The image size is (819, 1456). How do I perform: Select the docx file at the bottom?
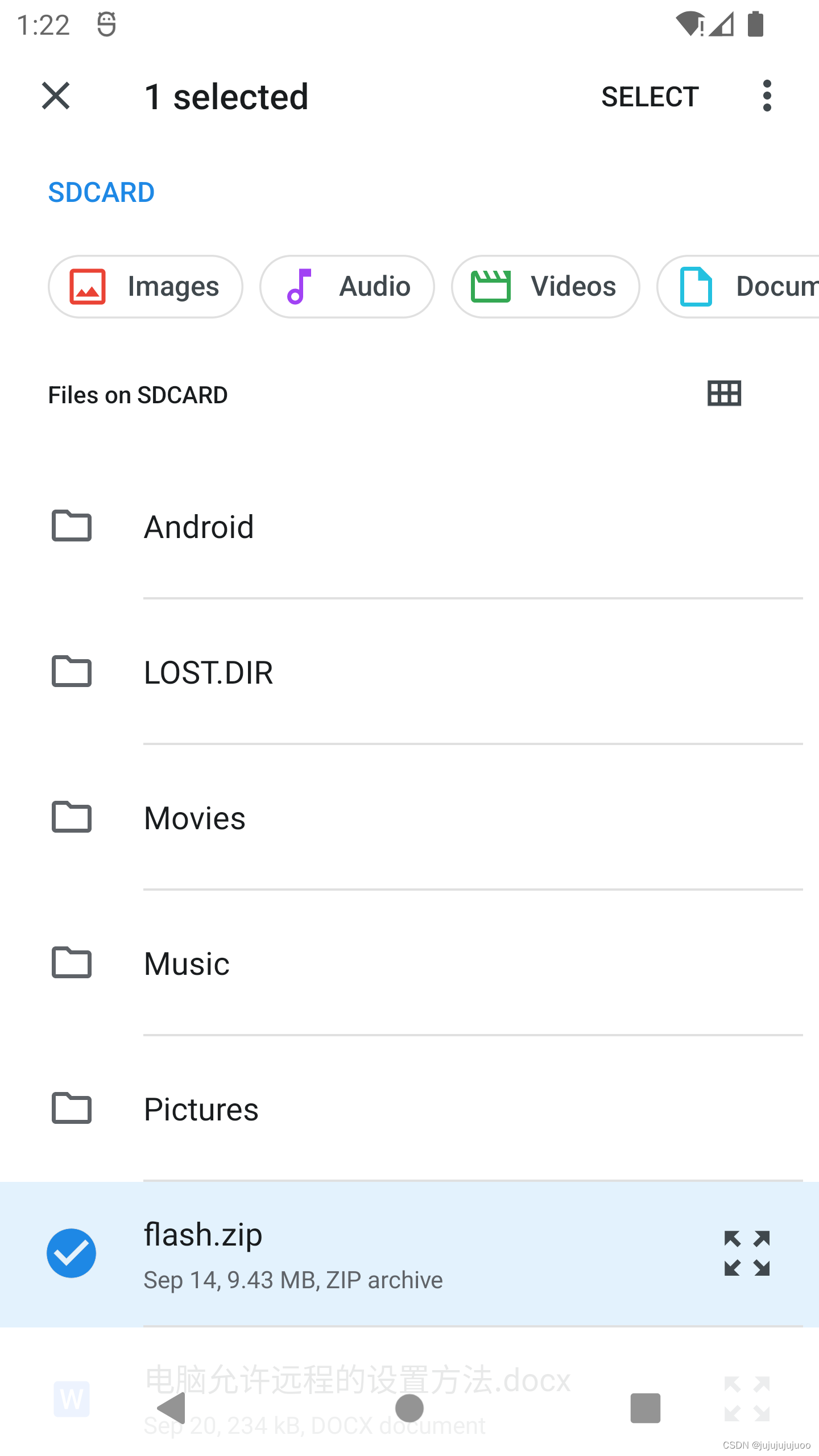click(x=357, y=1379)
